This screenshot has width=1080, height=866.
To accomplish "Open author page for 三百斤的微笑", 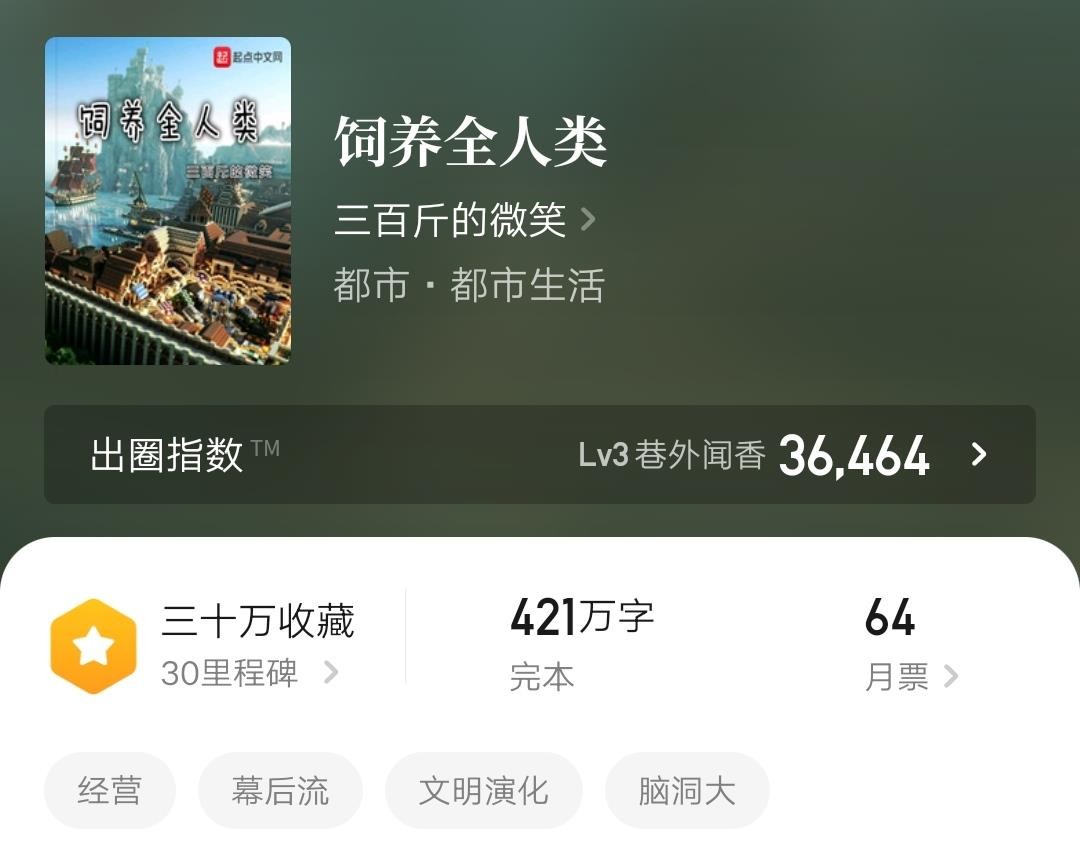I will pyautogui.click(x=464, y=220).
